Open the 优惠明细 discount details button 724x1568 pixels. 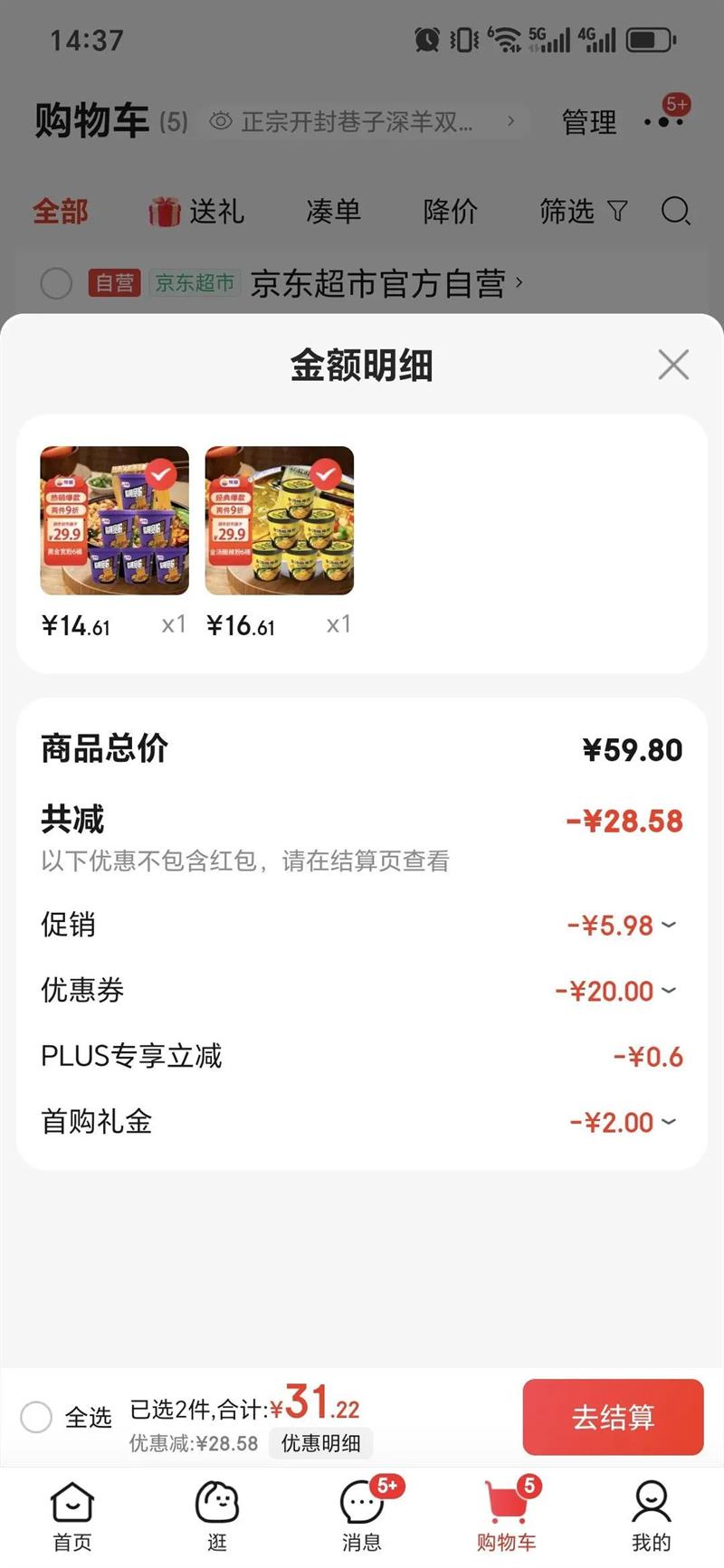tap(320, 1443)
